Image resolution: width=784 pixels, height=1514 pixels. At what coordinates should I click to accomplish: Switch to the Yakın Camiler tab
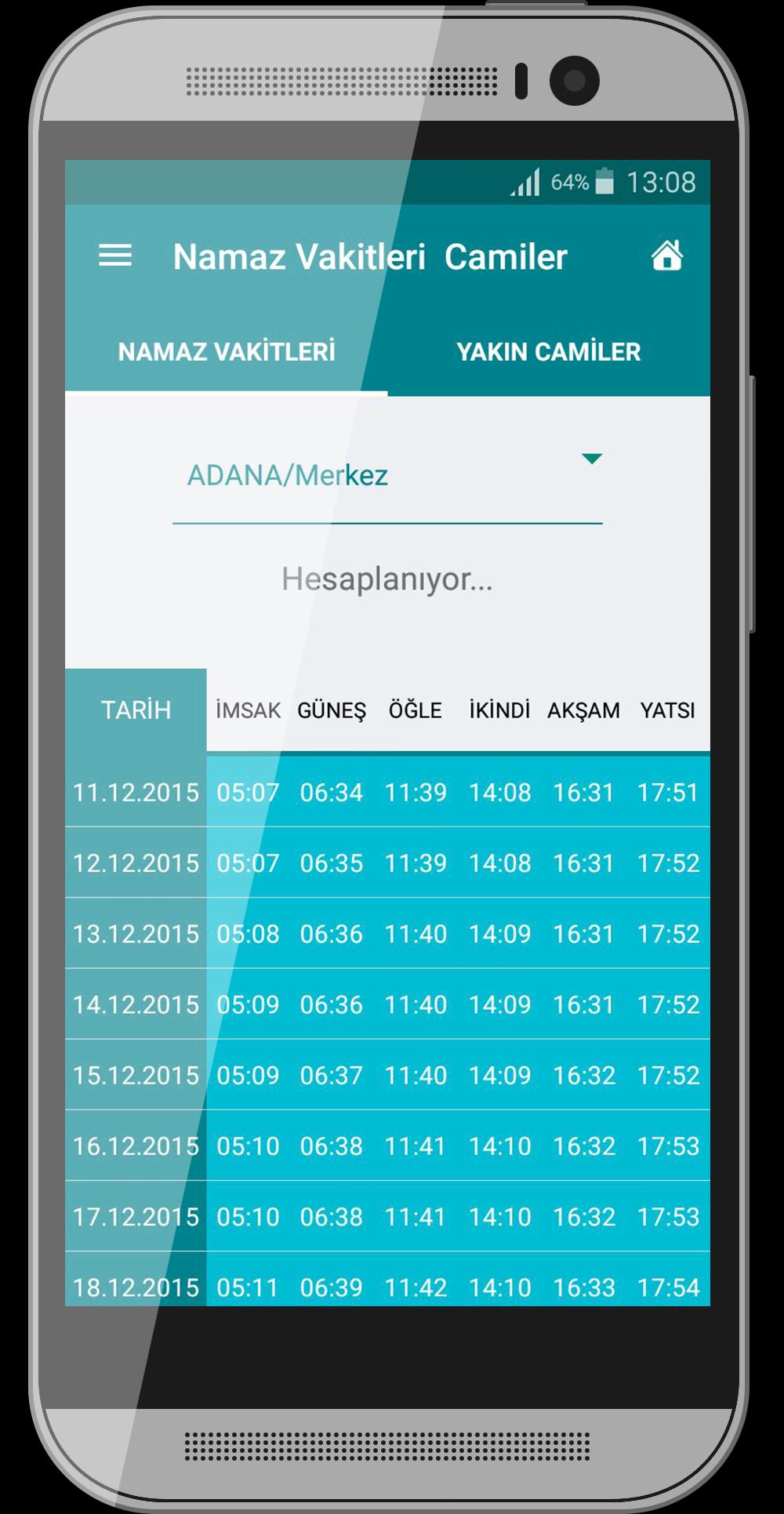[549, 352]
